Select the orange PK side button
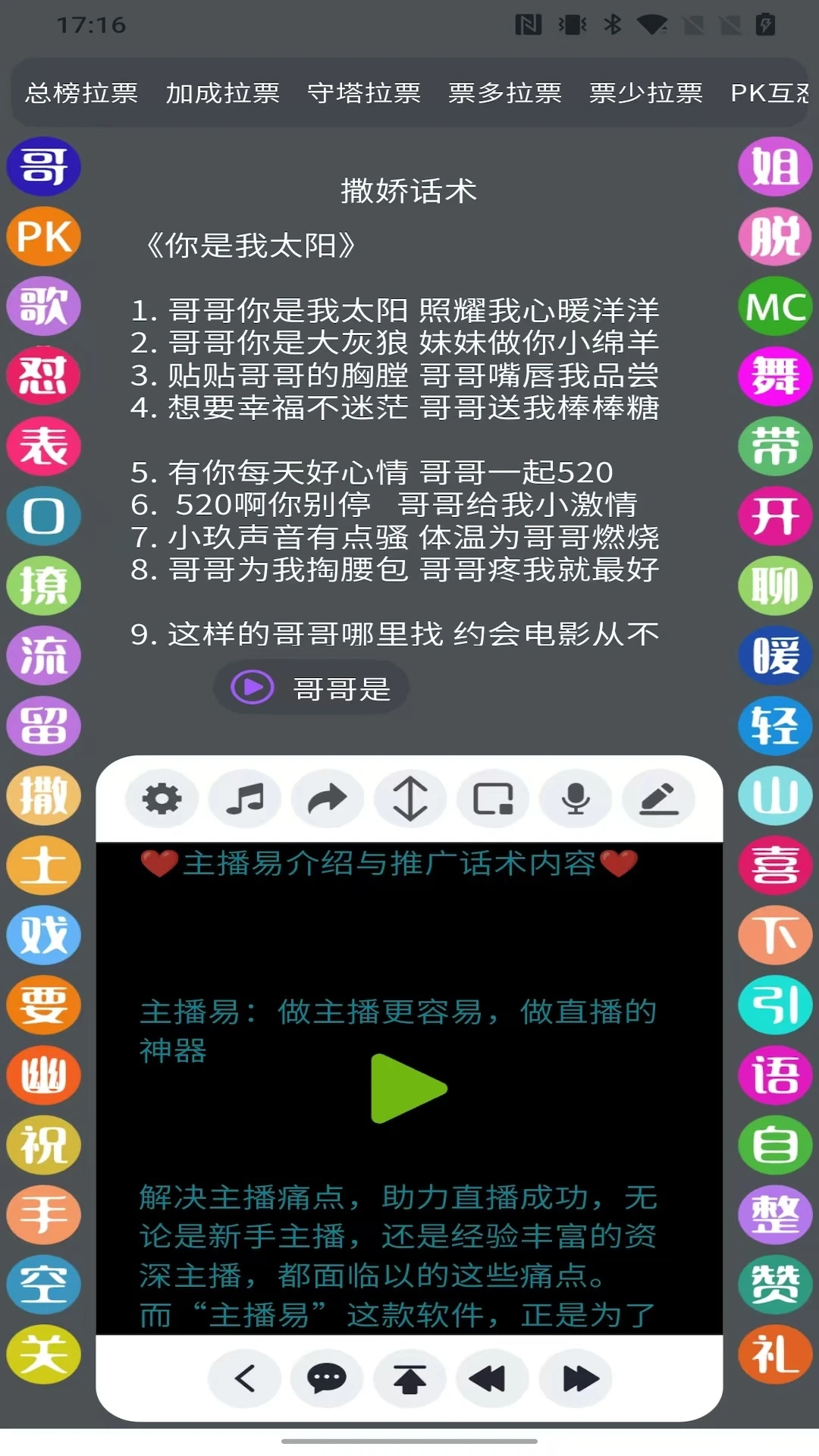819x1456 pixels. coord(44,236)
